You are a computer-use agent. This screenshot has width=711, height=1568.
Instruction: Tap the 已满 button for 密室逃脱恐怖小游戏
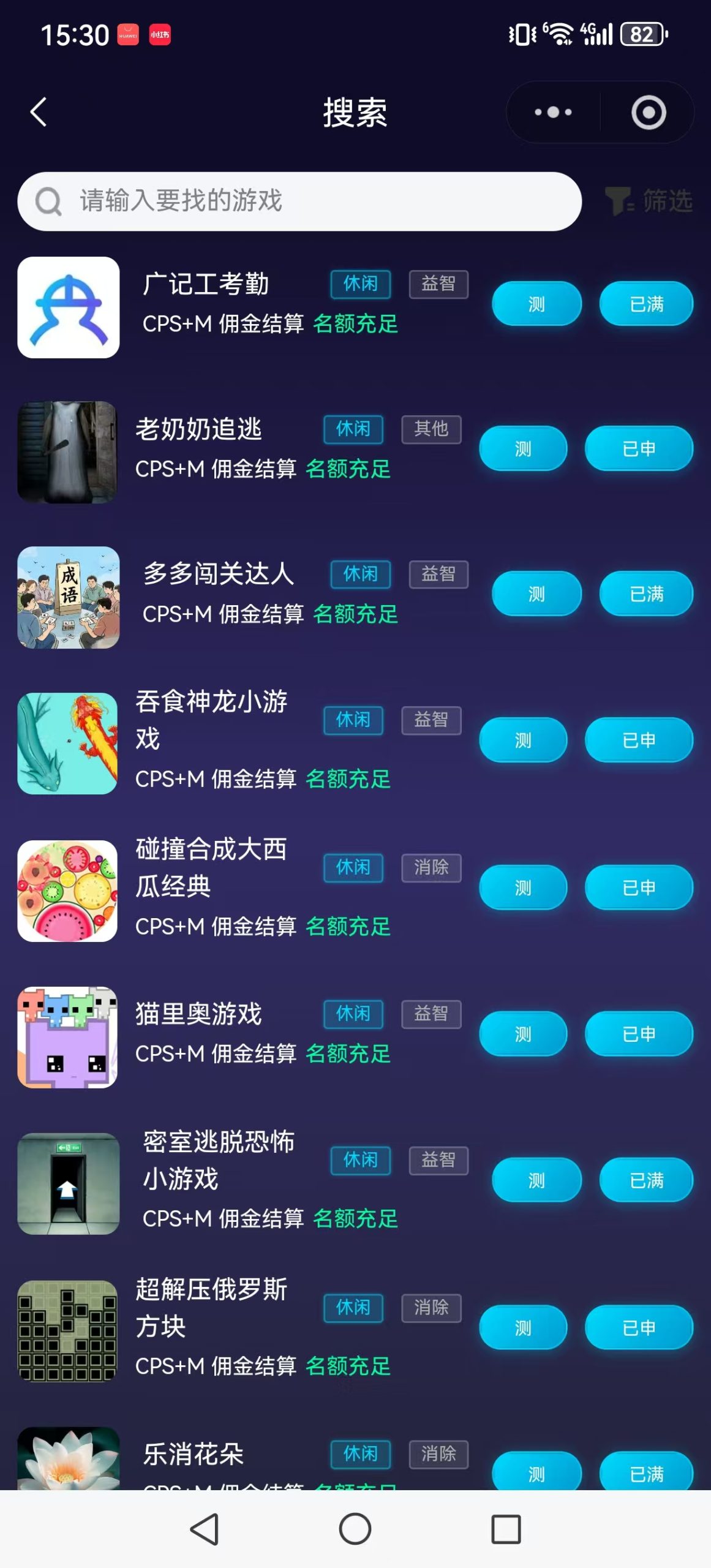646,1180
